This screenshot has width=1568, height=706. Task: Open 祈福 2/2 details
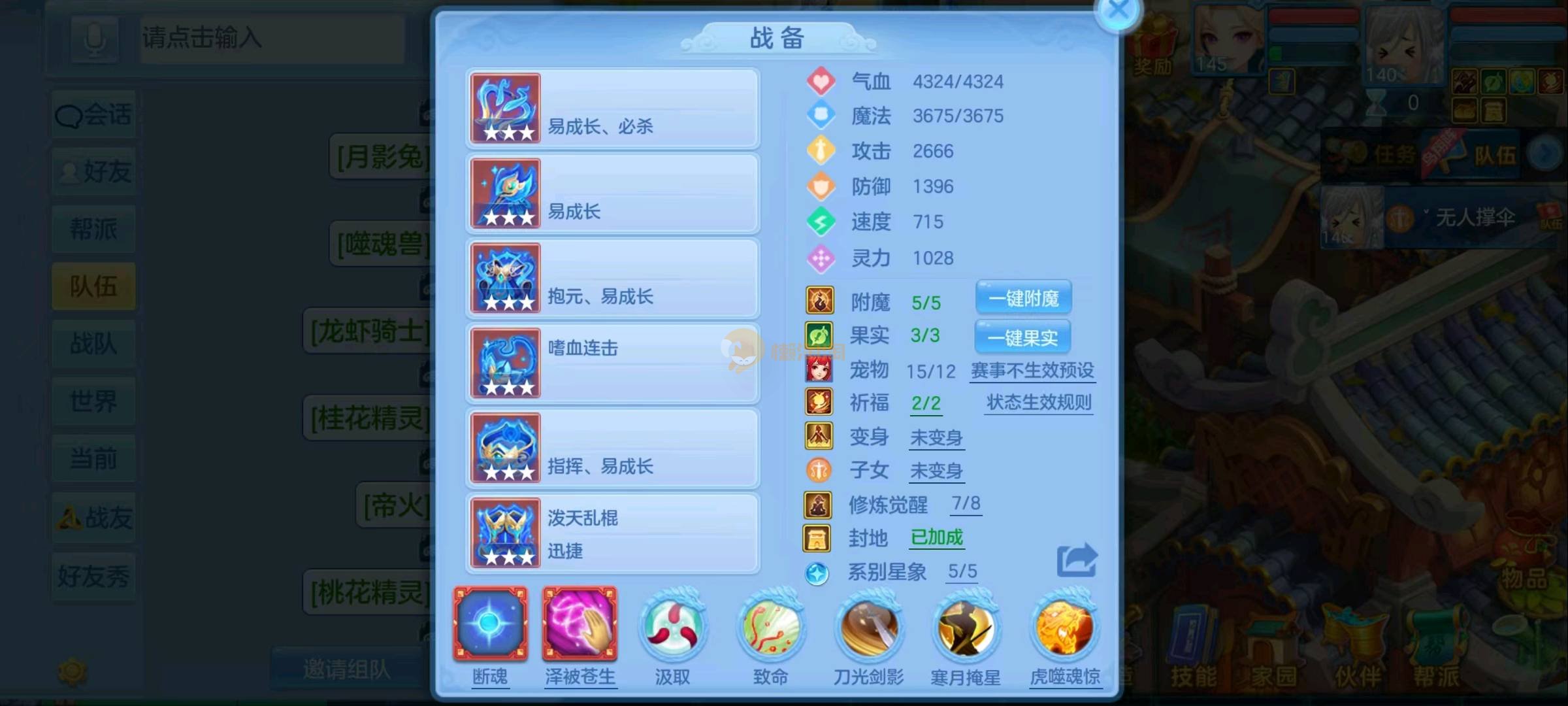(x=926, y=403)
